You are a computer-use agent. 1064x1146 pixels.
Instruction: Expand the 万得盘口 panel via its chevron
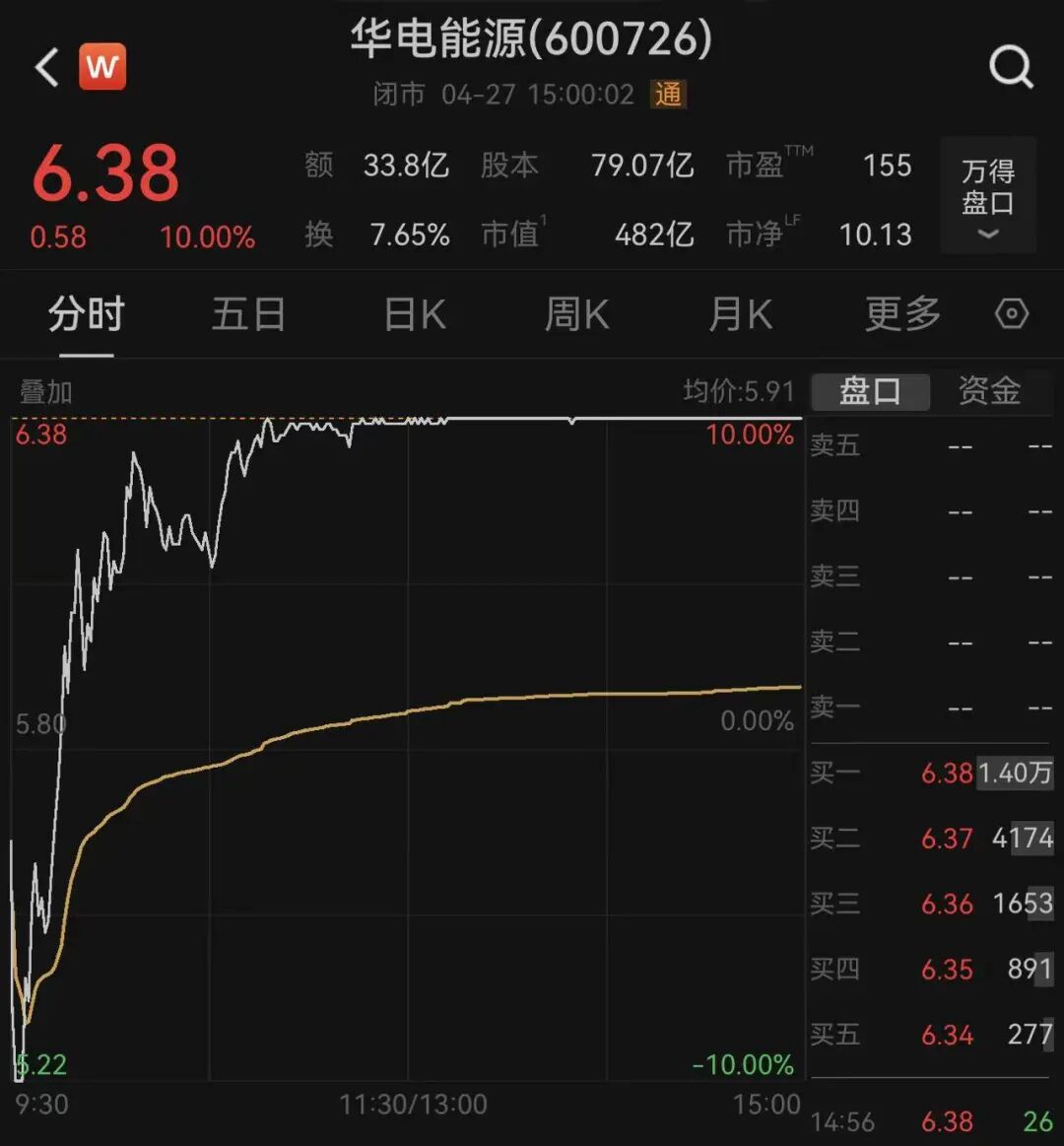[x=987, y=235]
